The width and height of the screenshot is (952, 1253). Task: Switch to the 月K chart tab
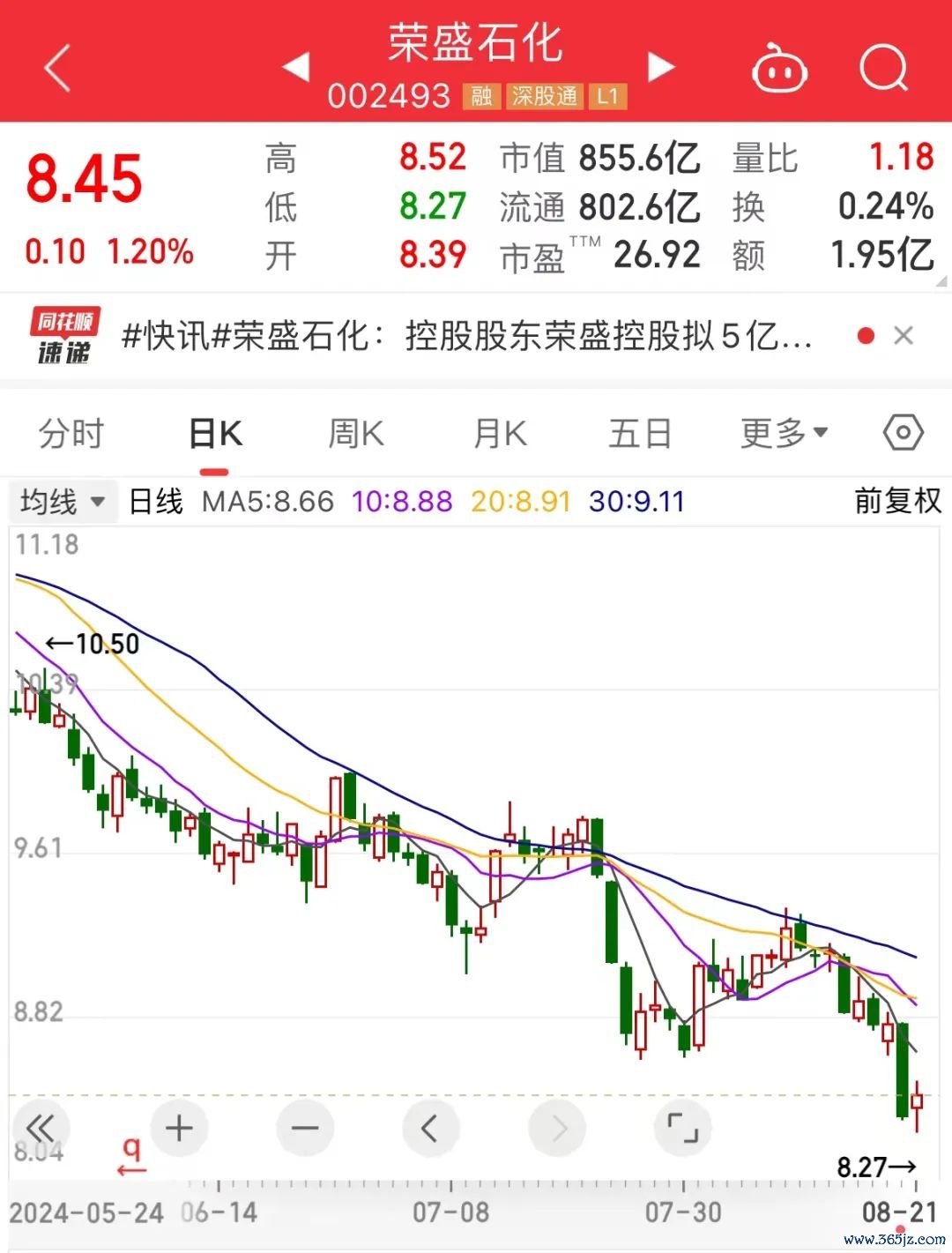(500, 434)
